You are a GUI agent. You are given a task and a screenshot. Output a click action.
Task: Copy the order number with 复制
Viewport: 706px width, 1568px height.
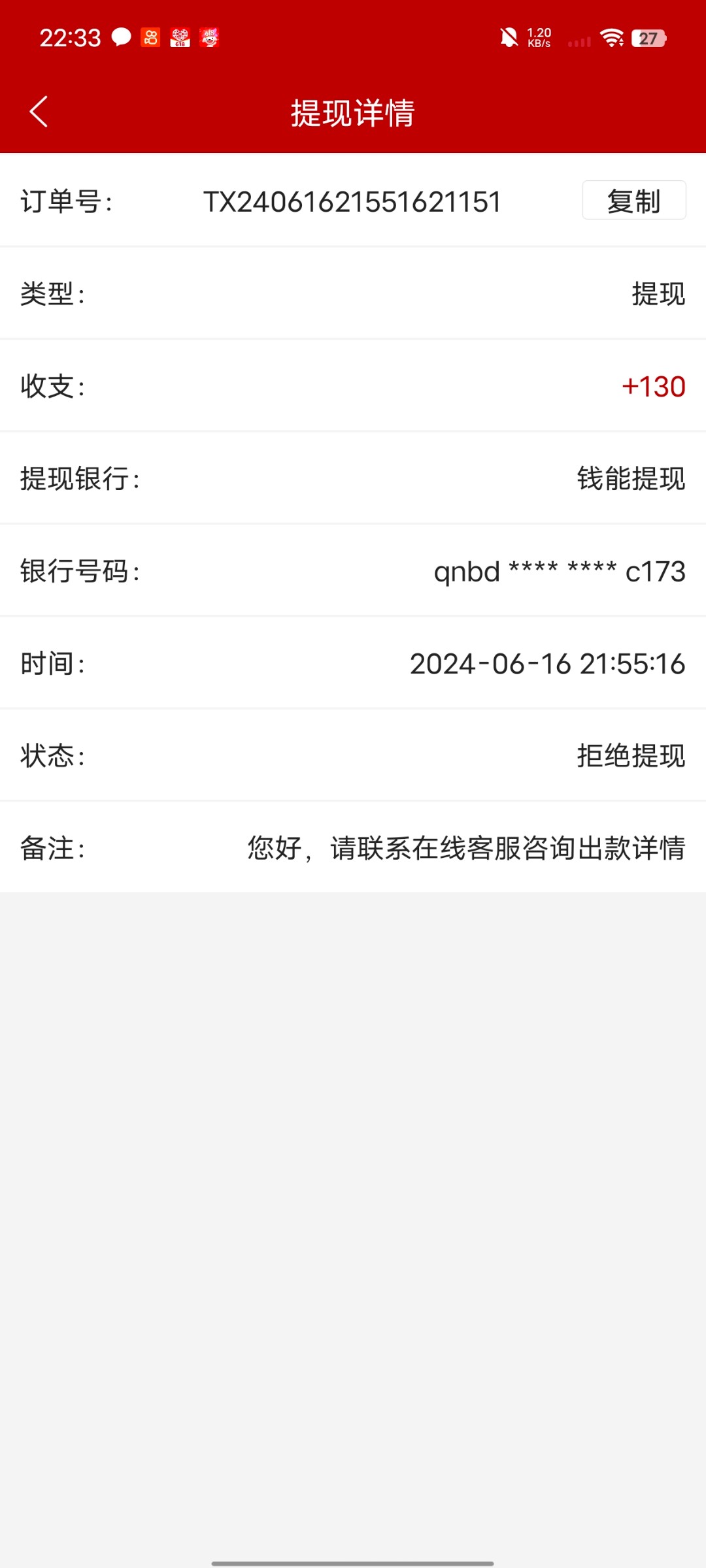tap(633, 201)
